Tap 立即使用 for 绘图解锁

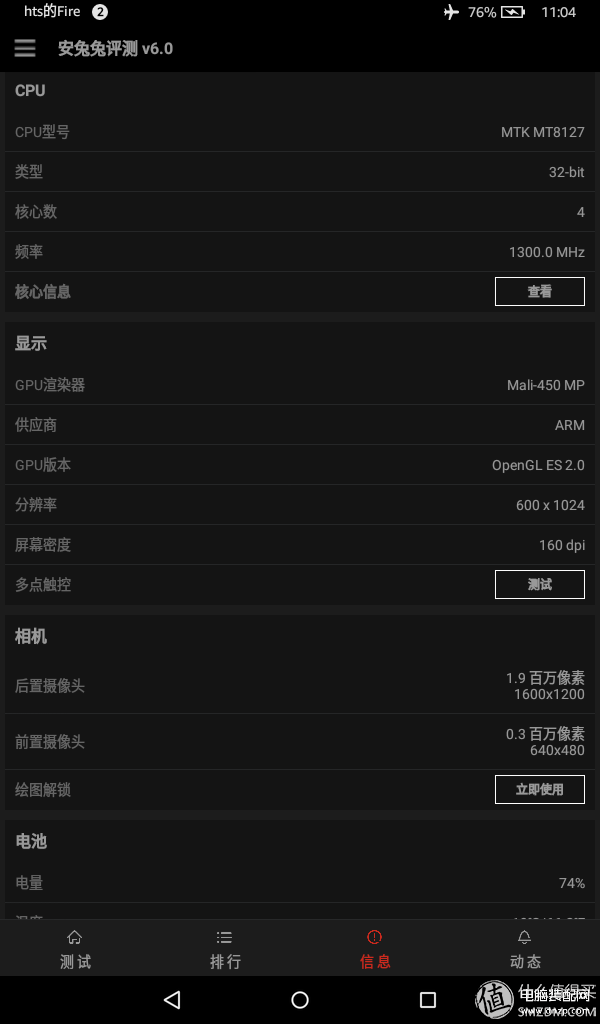[x=539, y=790]
